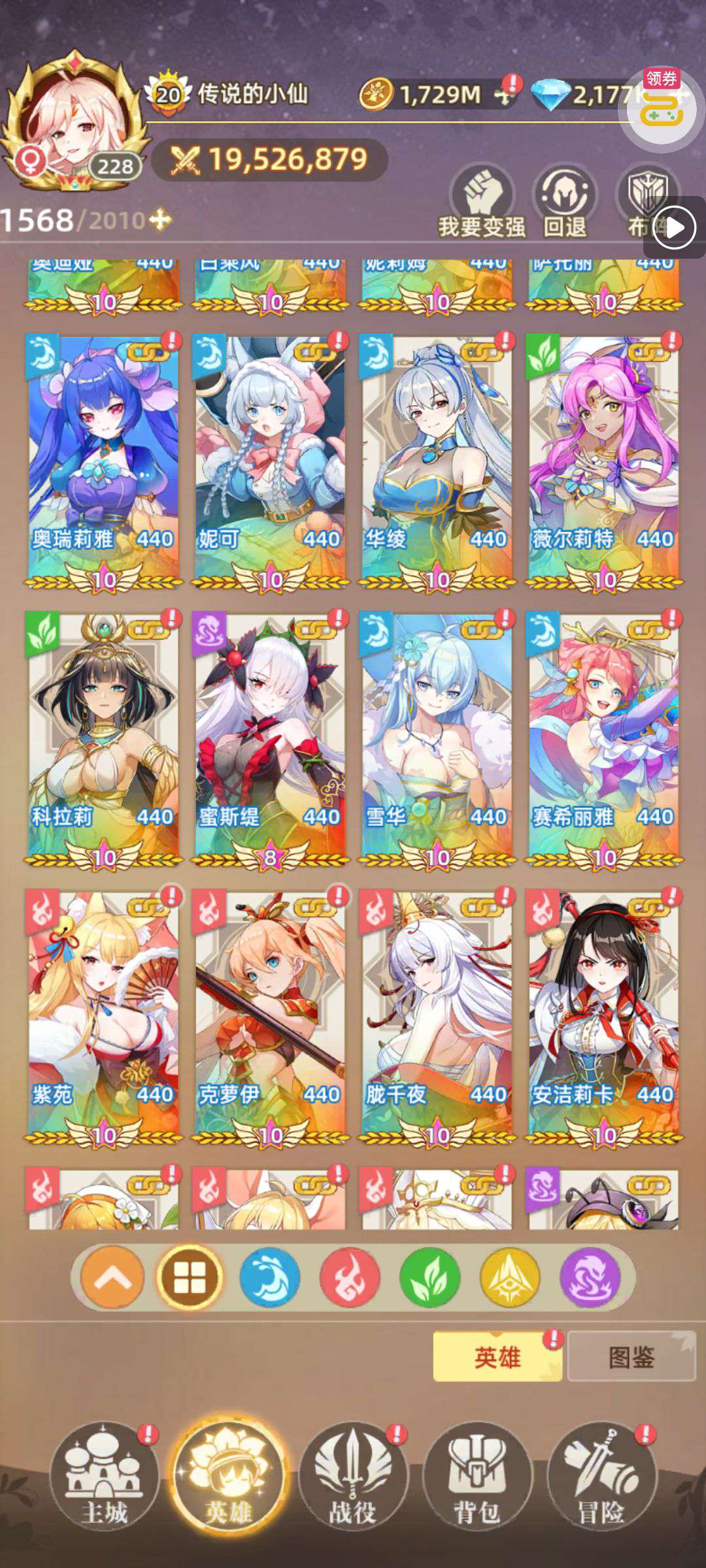Open hero card 紫苑
Viewport: 706px width, 1568px height.
click(103, 1017)
